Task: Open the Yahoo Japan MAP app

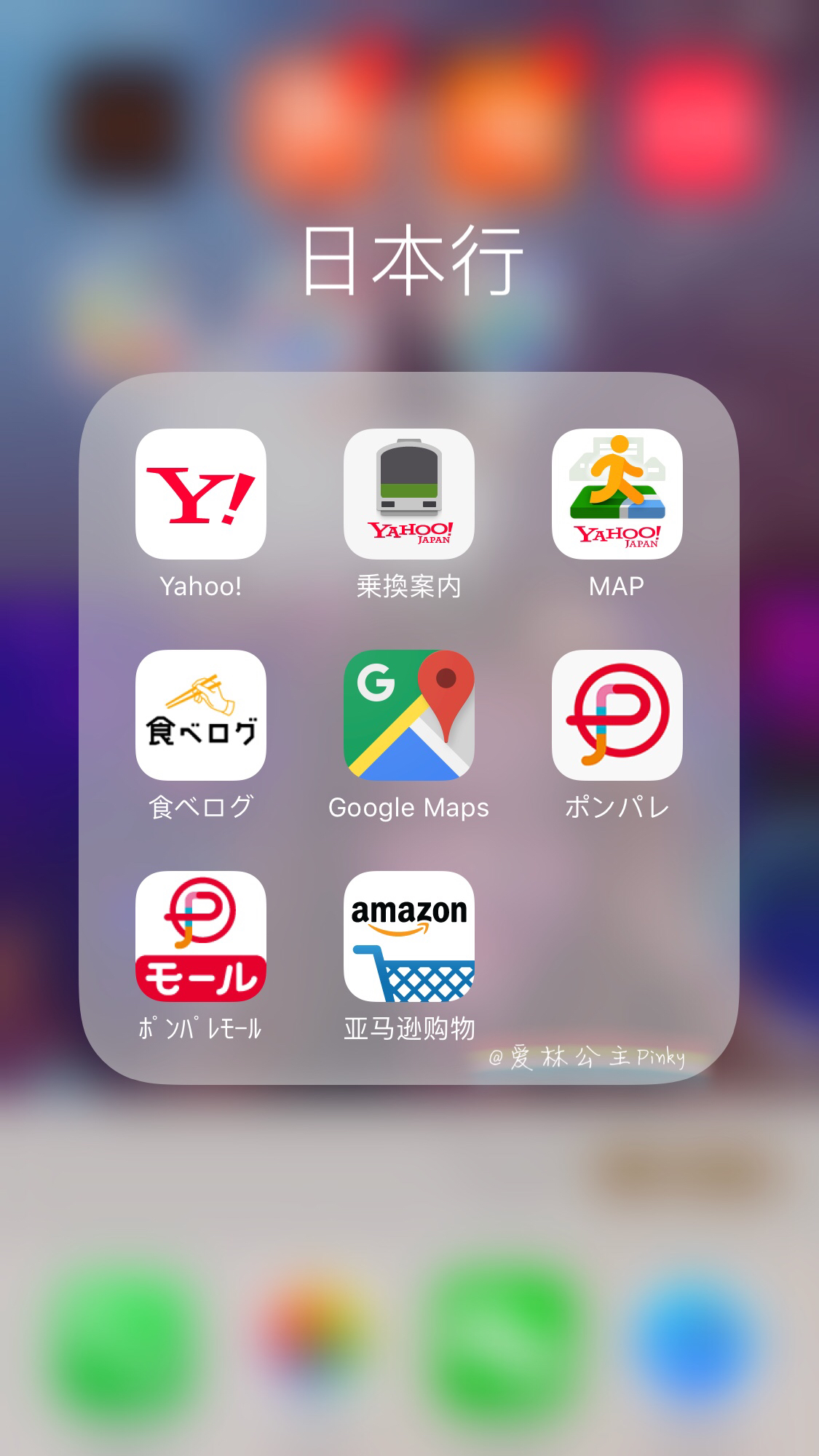Action: click(617, 494)
